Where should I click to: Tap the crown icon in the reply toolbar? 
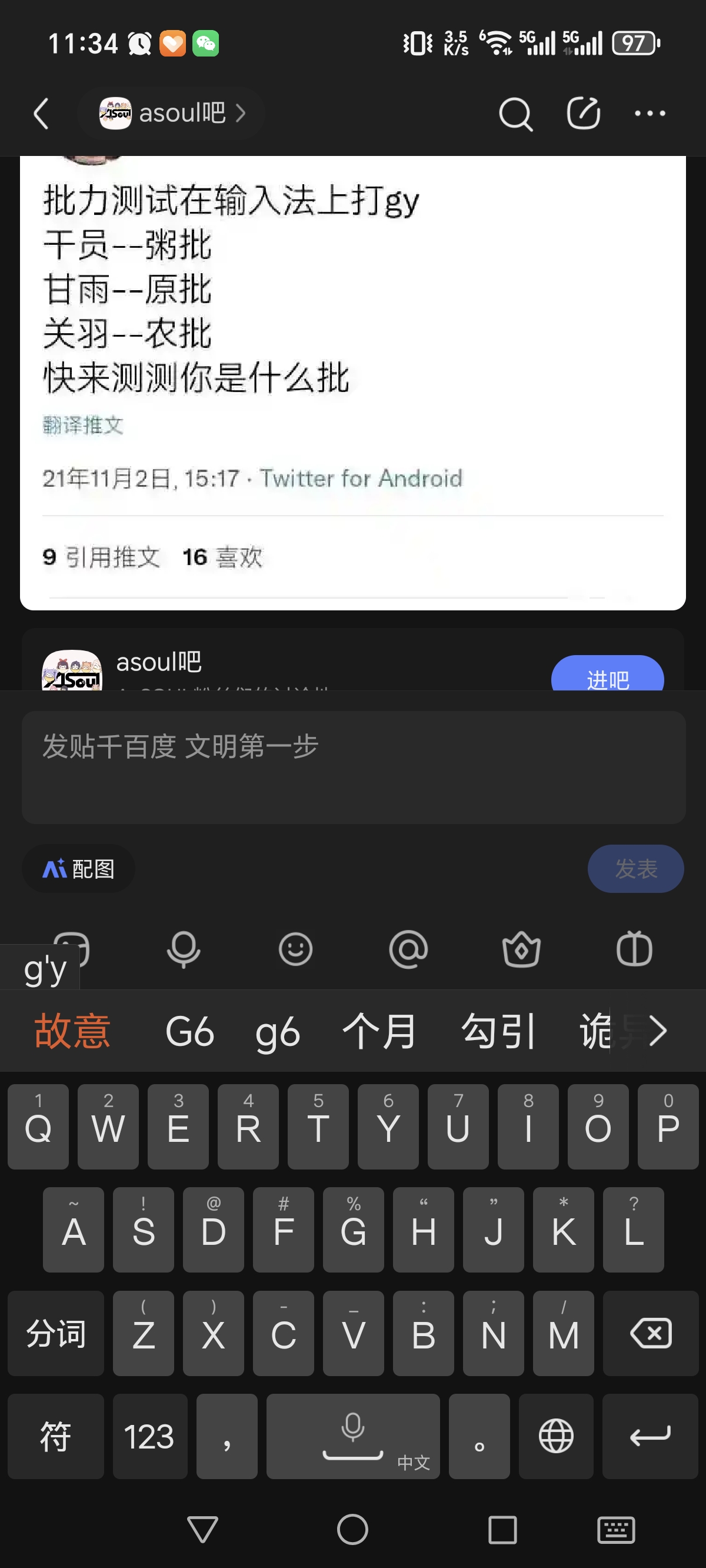click(x=521, y=949)
